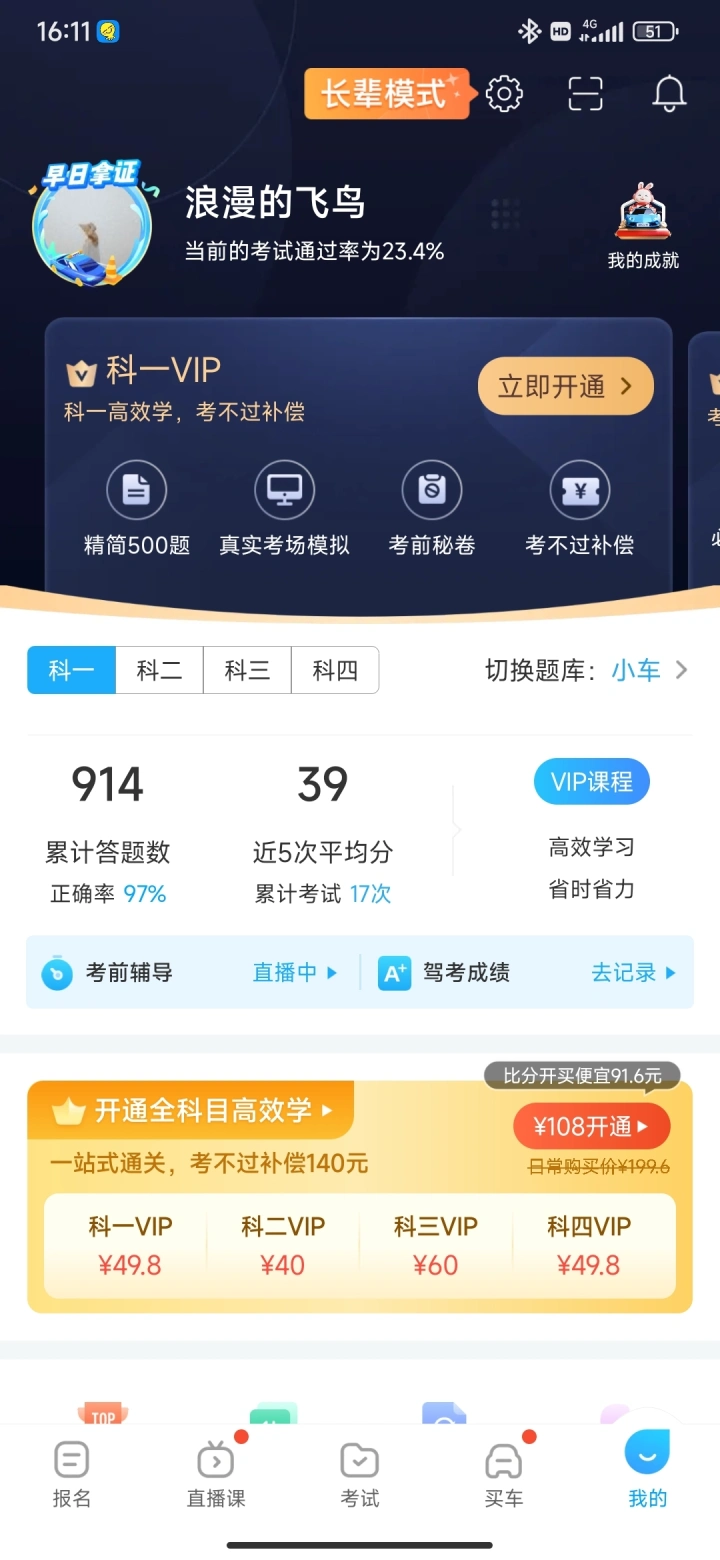
Task: Open 我的成就 achievements
Action: pos(643,227)
